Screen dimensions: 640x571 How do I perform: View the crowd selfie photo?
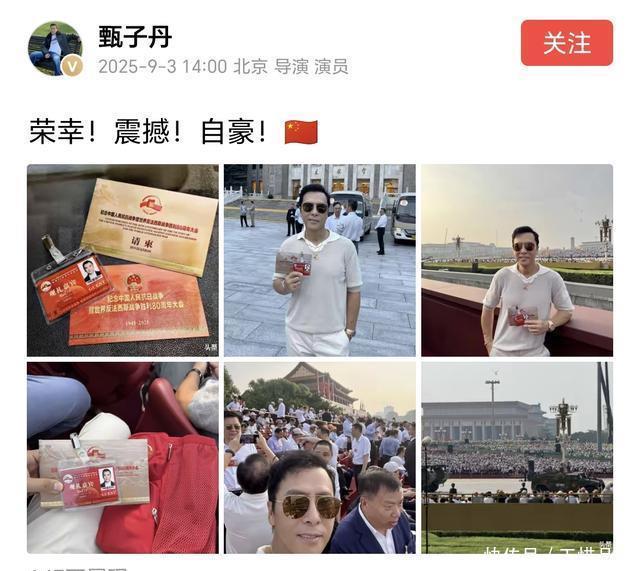(x=319, y=457)
